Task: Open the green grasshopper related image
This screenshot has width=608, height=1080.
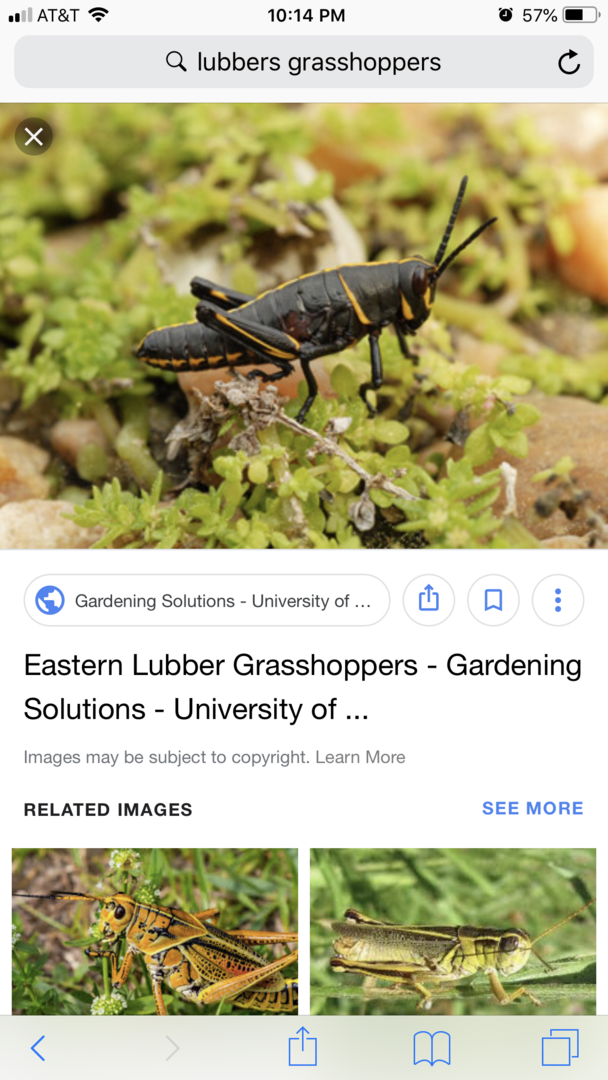Action: [x=452, y=930]
